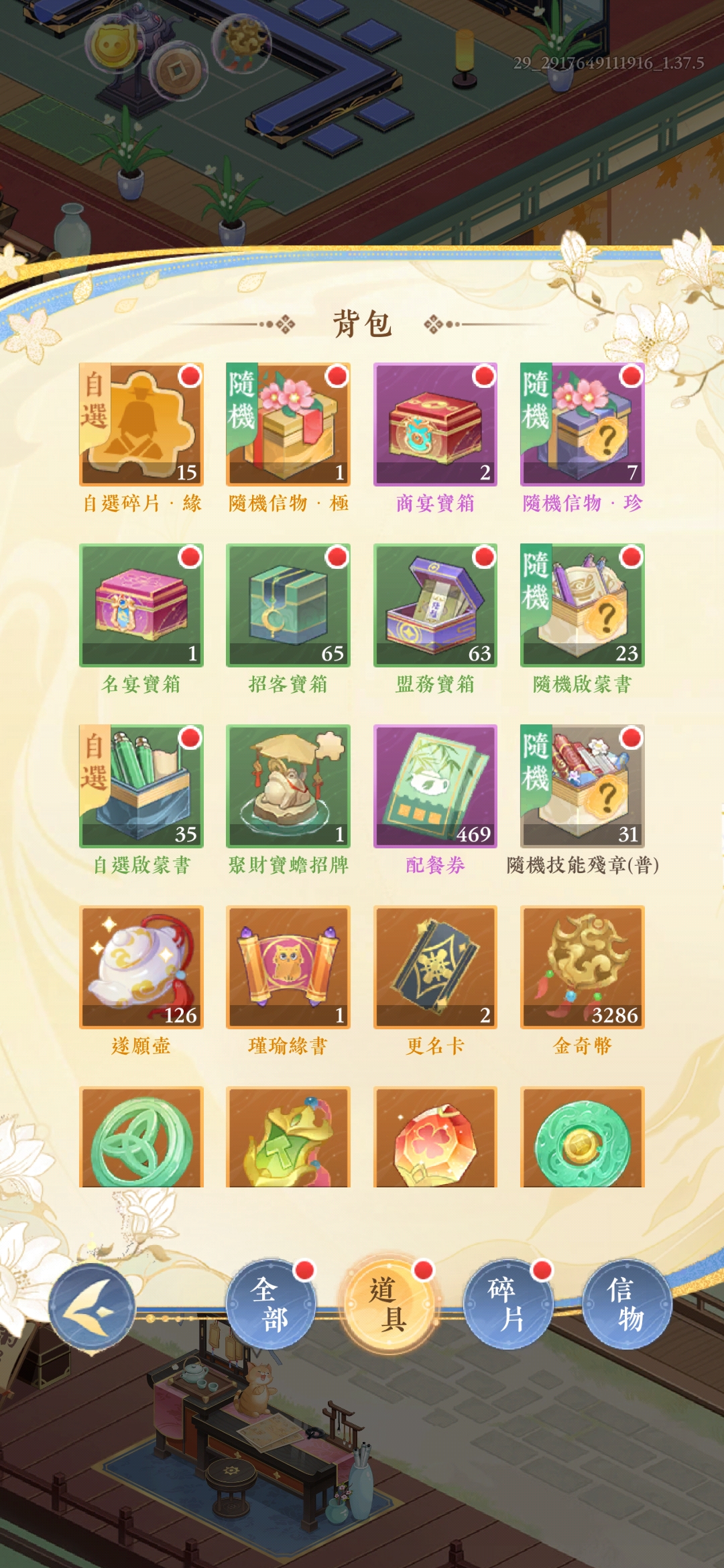Image resolution: width=724 pixels, height=1568 pixels.
Task: Select the 聚財寶蟾招牌 item
Action: coord(288,786)
